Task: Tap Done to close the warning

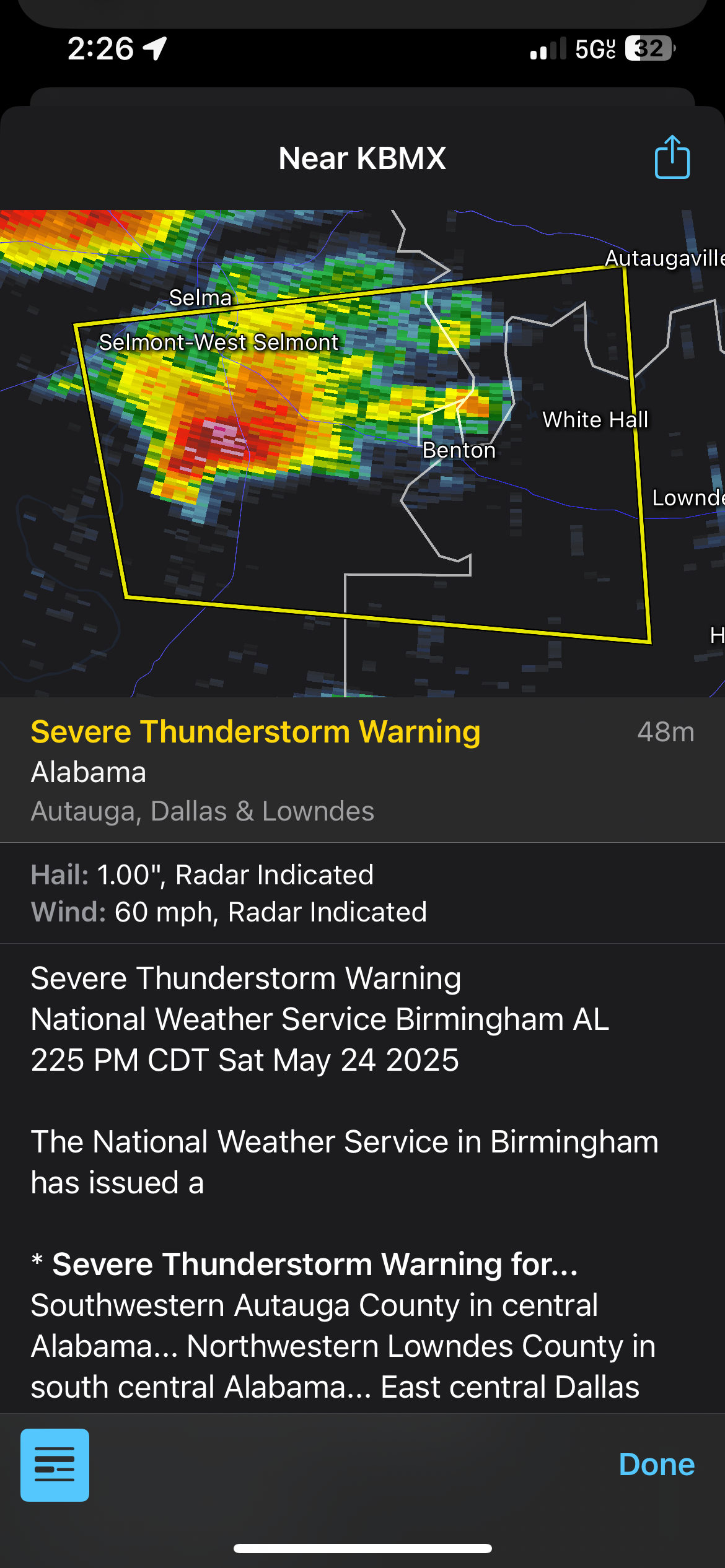Action: 657,1465
